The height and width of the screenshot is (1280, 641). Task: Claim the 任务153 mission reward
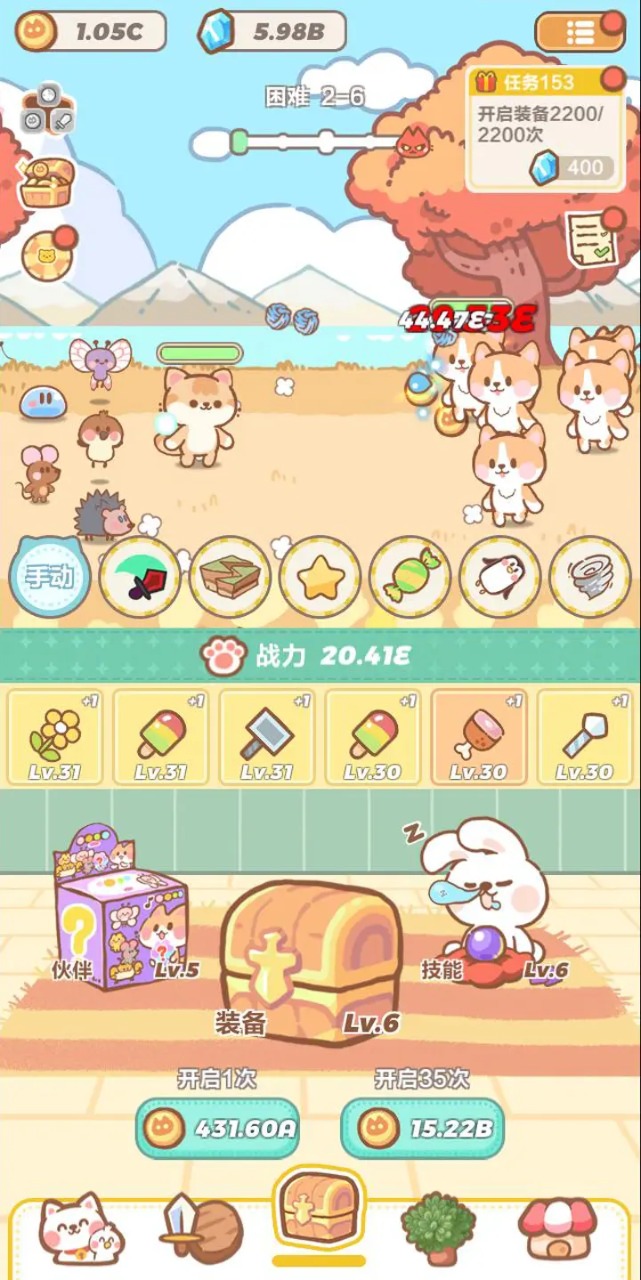pos(546,128)
